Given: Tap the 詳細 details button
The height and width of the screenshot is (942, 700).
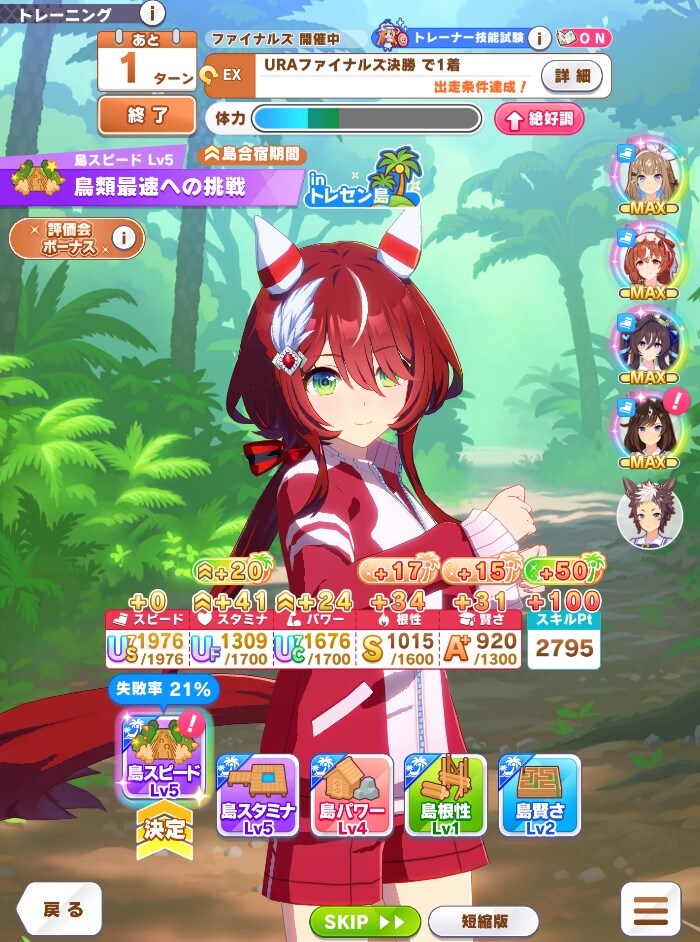Looking at the screenshot, I should [575, 75].
